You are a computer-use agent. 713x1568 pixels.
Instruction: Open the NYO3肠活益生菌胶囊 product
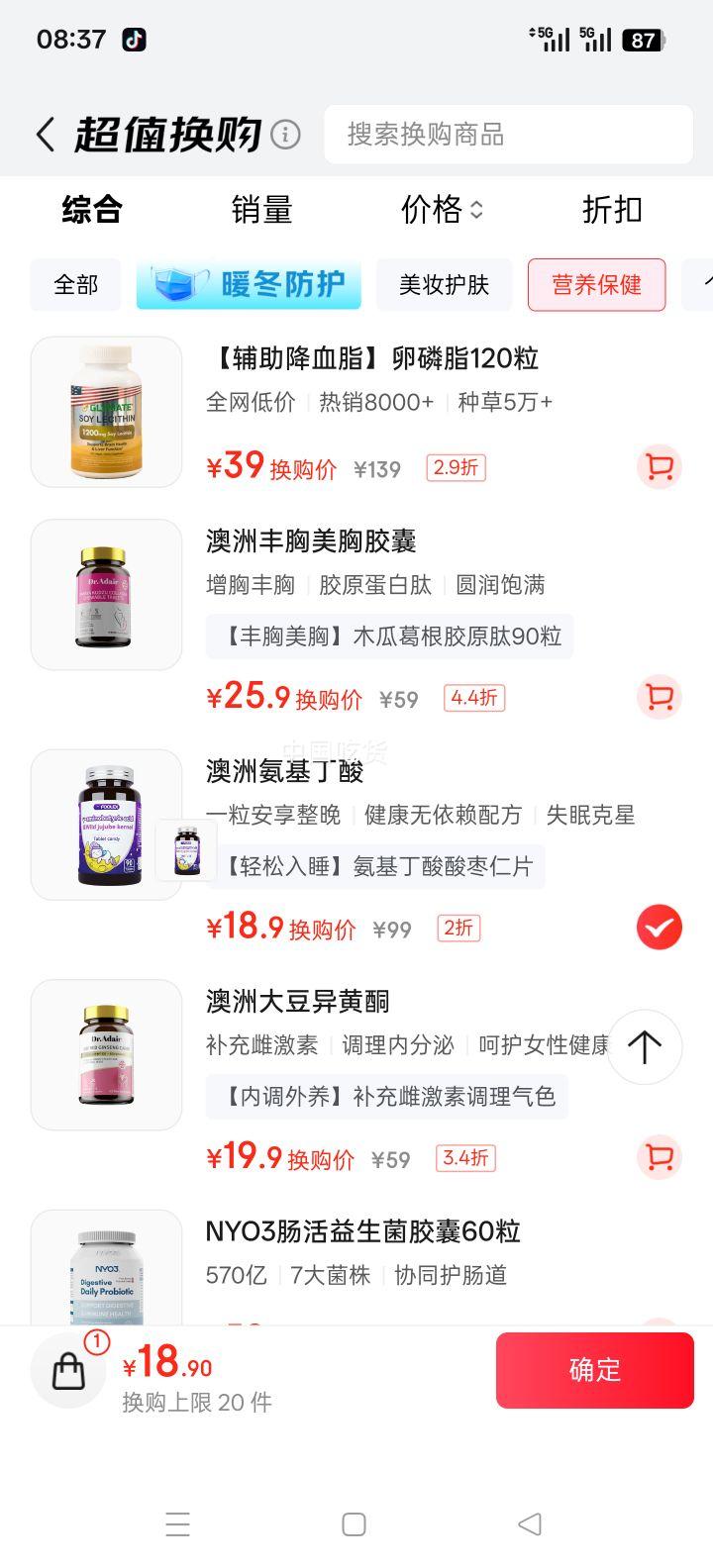[x=362, y=1232]
